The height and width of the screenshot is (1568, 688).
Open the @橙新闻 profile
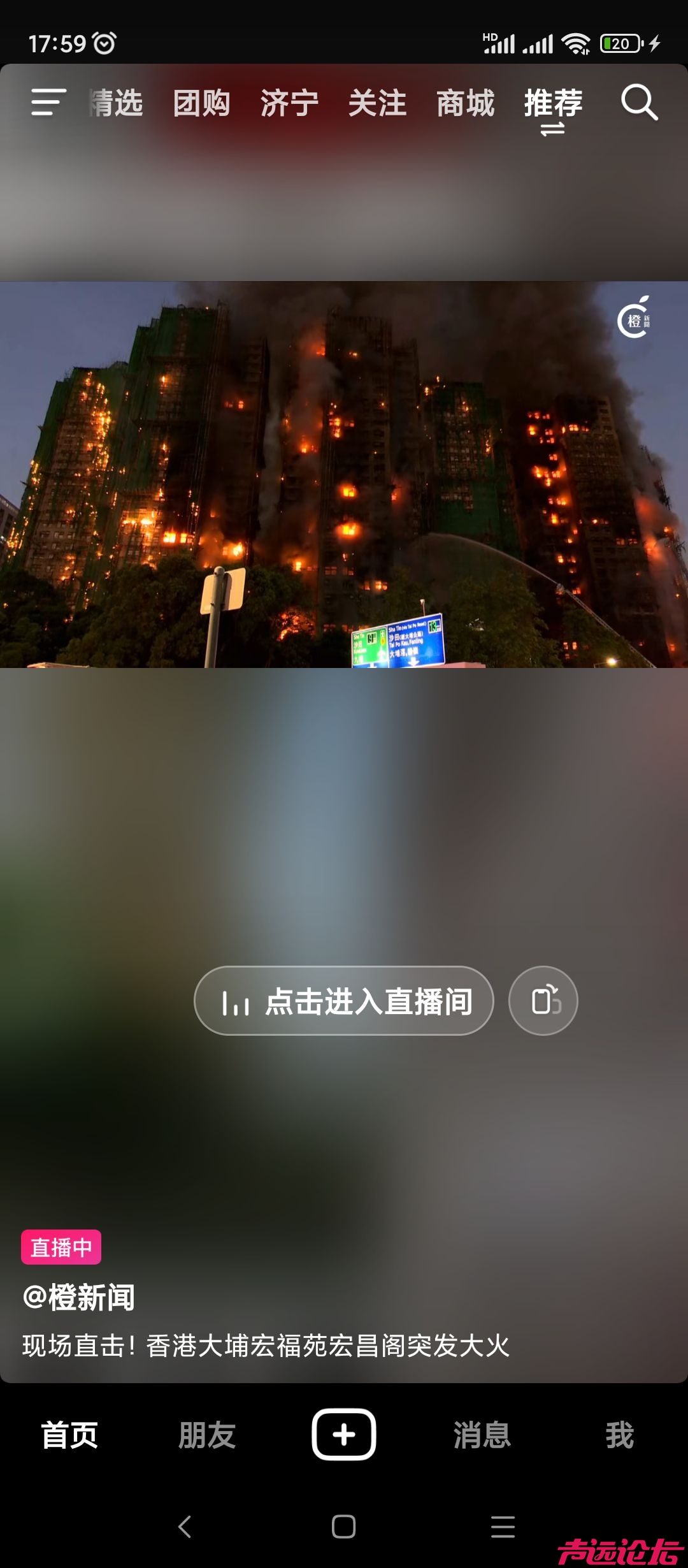click(79, 1297)
